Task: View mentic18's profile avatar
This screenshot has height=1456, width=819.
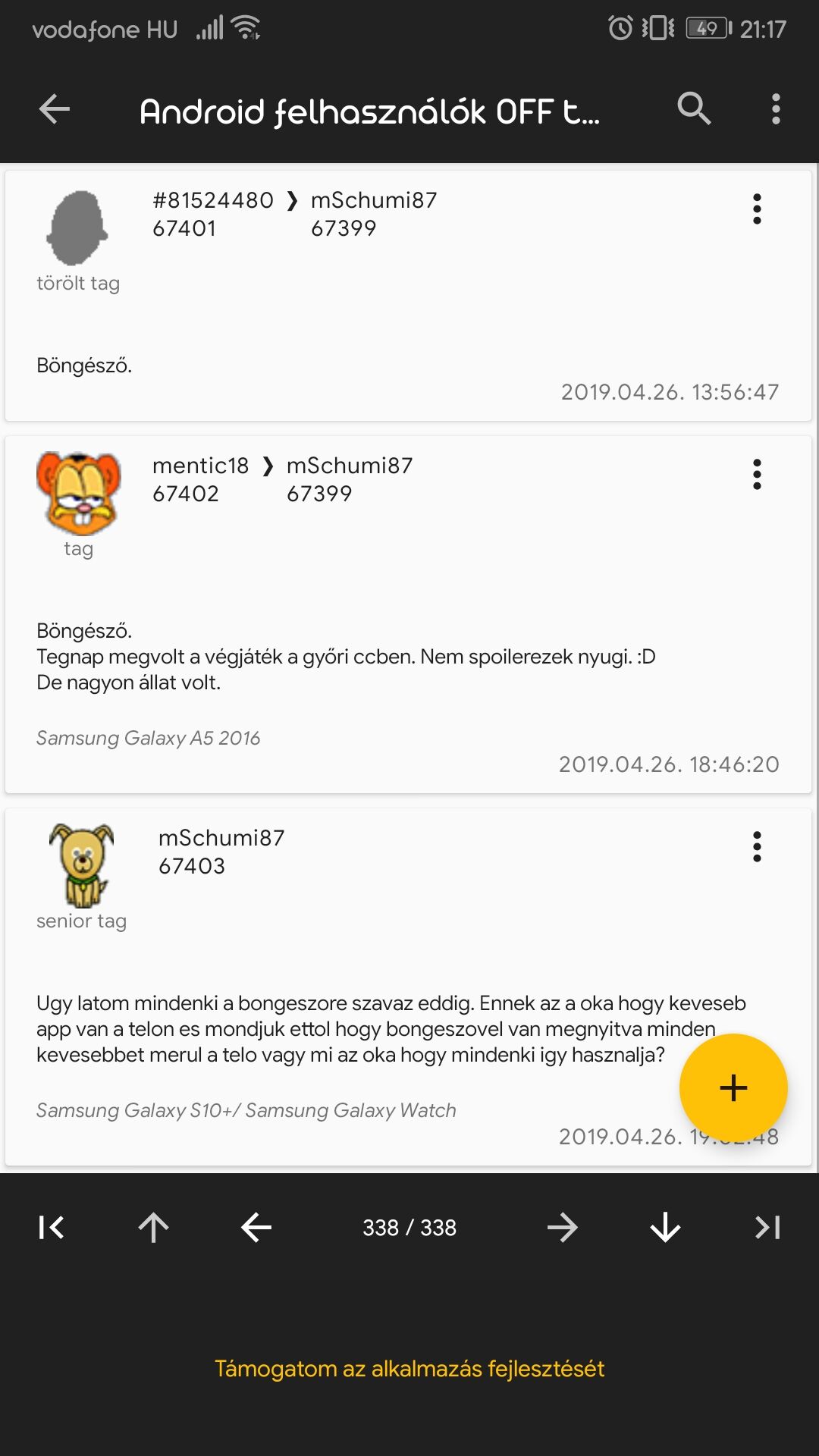Action: click(x=79, y=494)
